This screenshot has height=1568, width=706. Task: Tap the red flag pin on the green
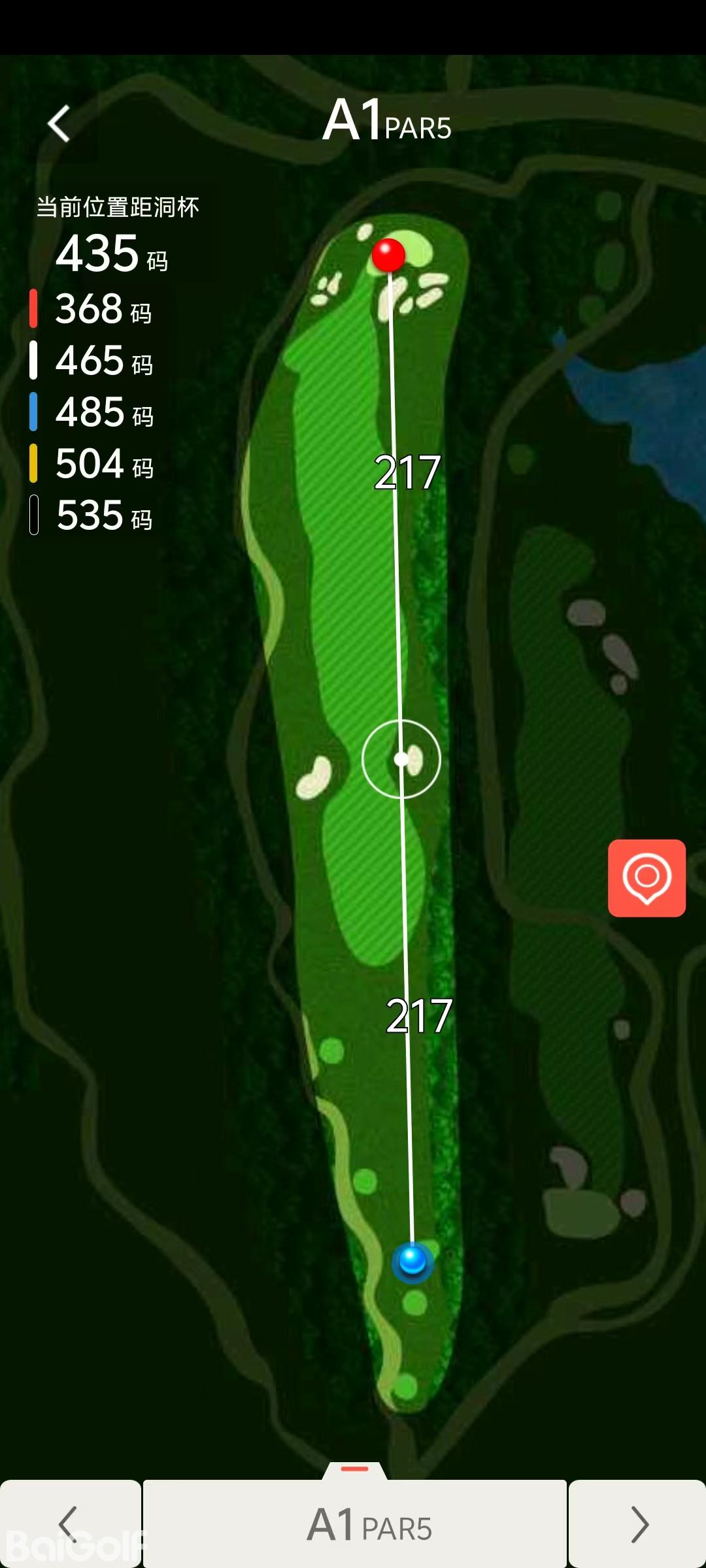click(x=388, y=255)
